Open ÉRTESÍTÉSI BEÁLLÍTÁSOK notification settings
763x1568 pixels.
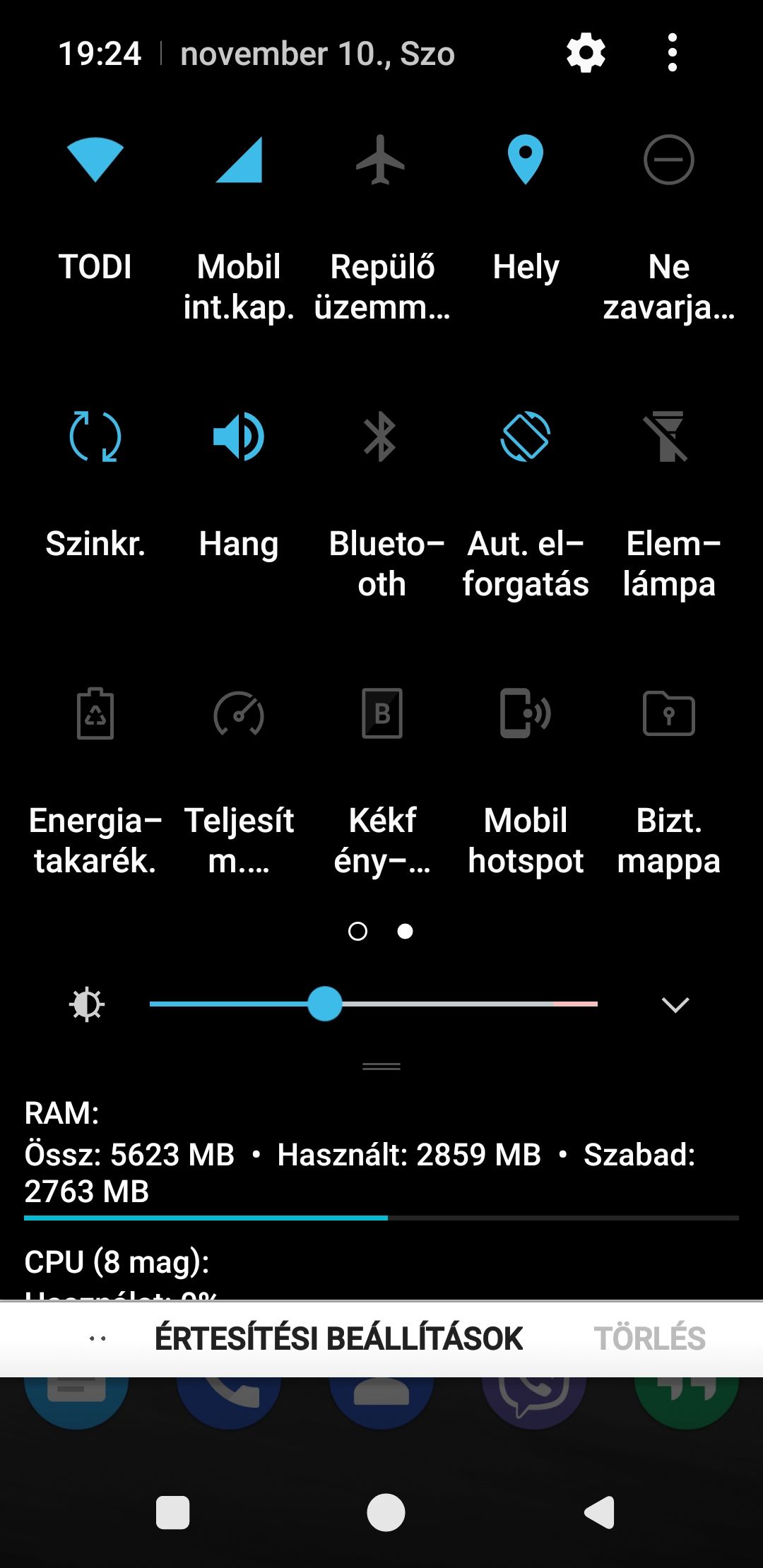coord(339,1338)
